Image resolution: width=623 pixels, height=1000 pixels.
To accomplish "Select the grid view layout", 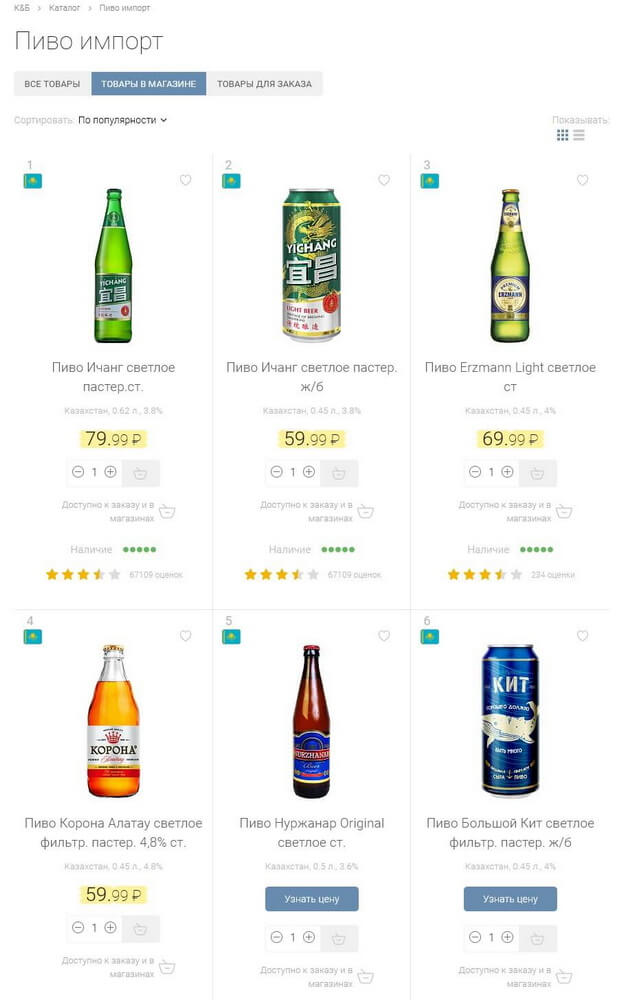I will point(563,135).
